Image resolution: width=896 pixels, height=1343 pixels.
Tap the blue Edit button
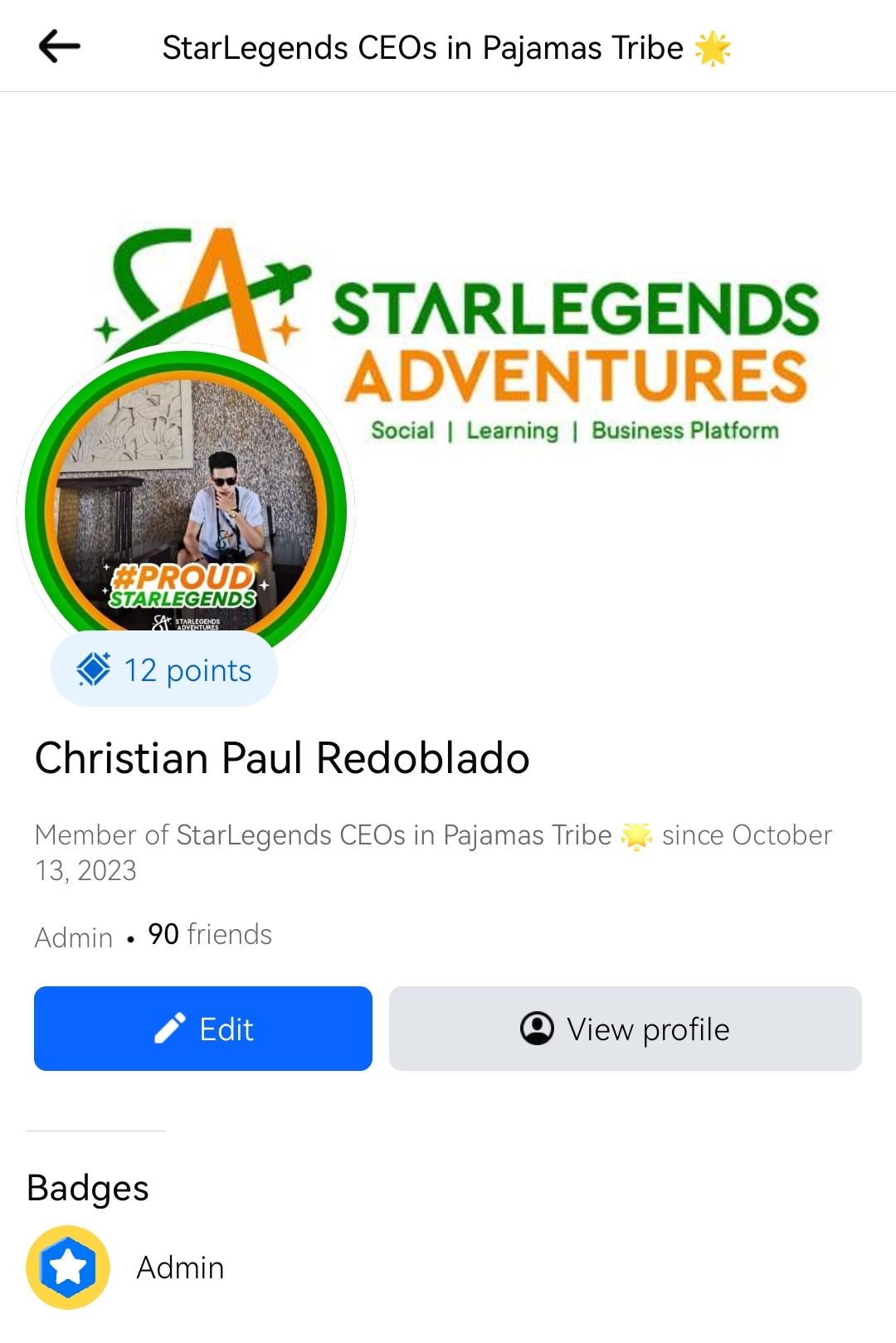coord(203,1029)
